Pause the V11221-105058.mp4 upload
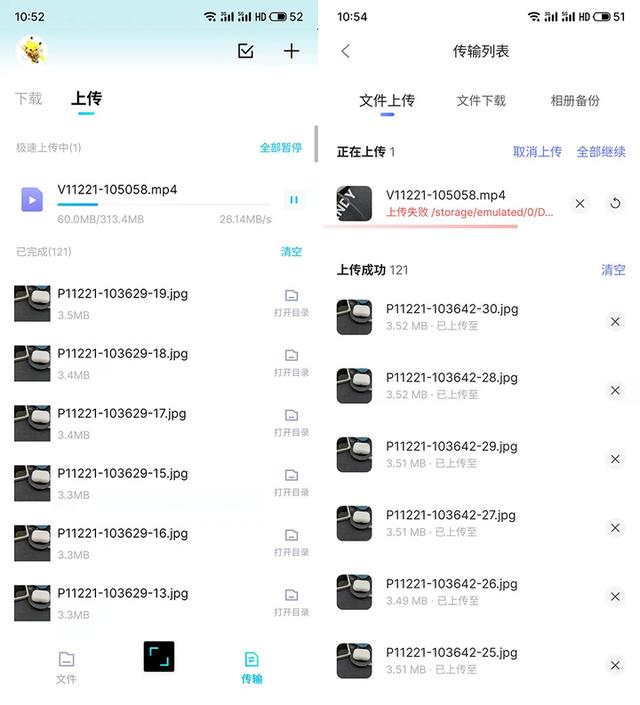 (293, 200)
